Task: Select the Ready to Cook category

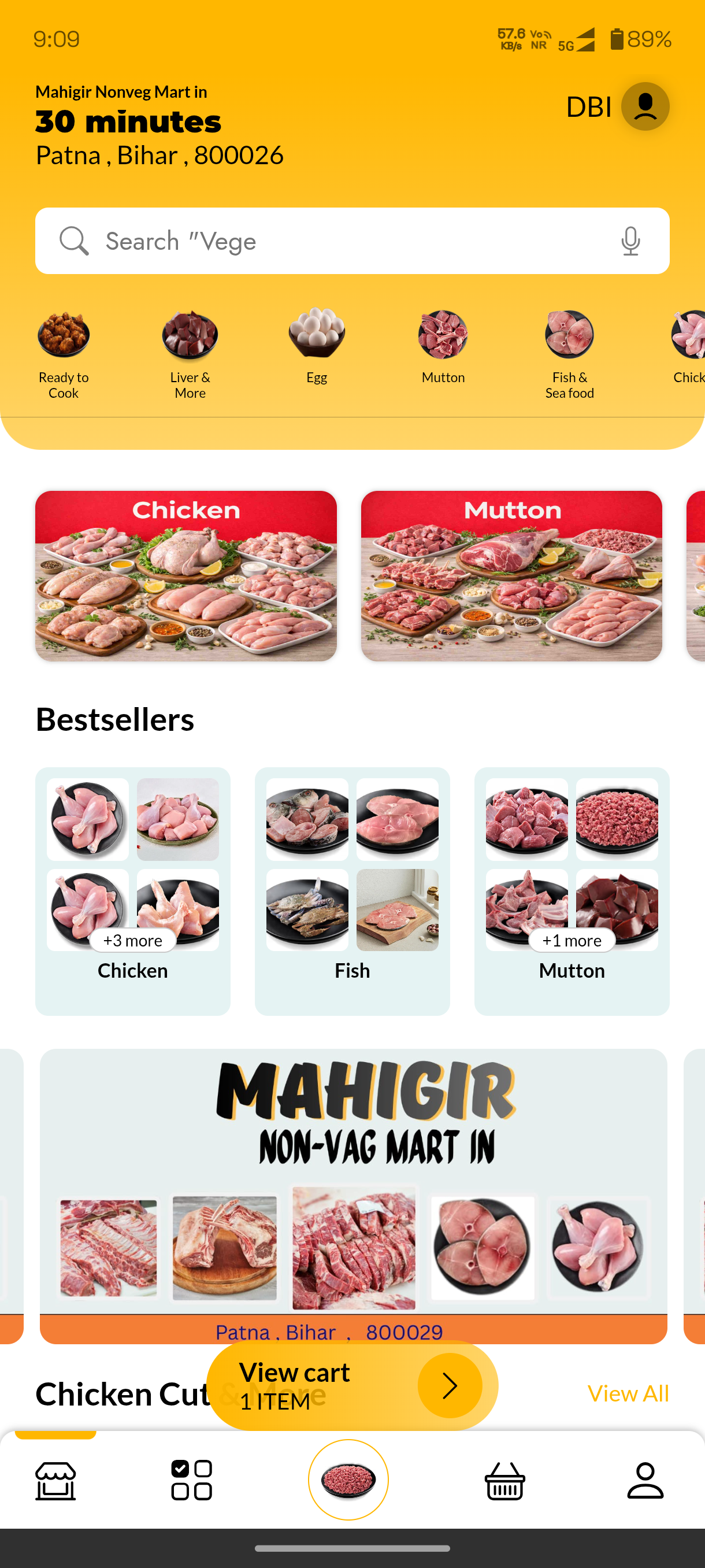Action: coord(63,352)
